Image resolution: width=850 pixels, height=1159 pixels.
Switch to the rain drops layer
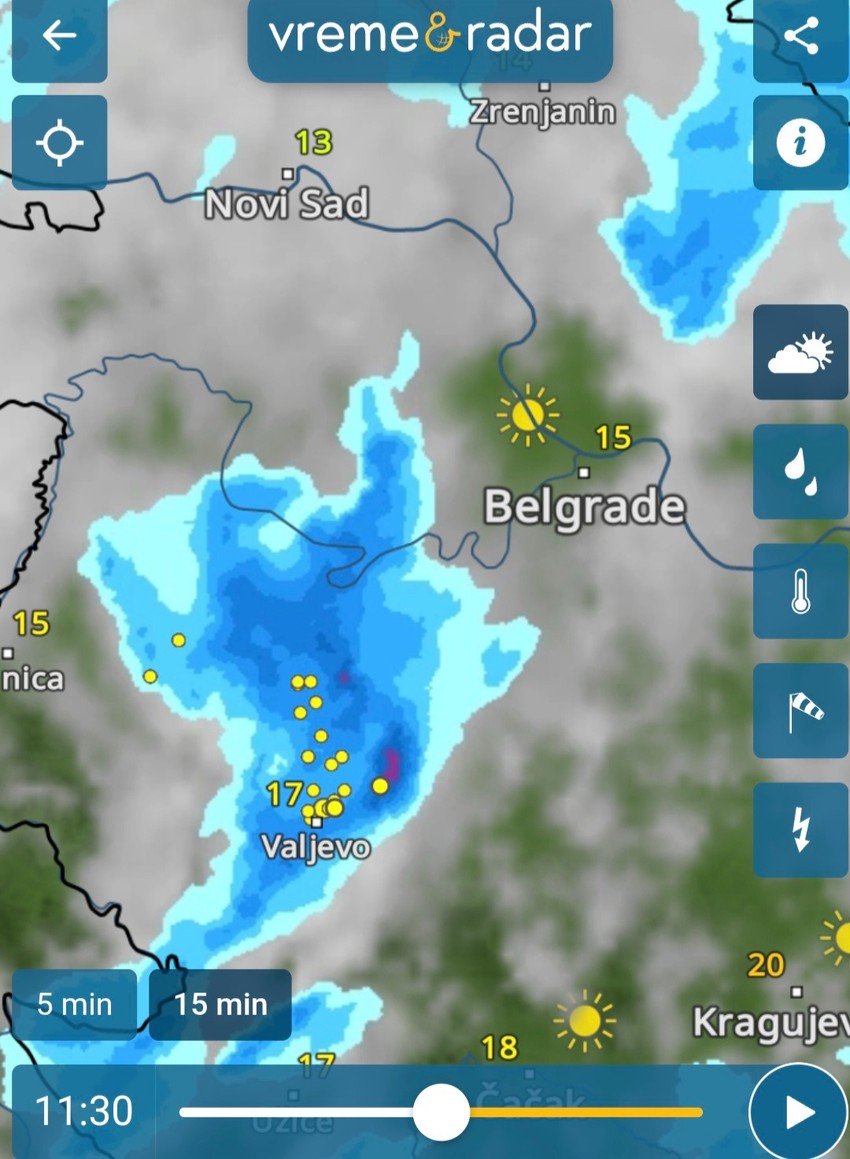pos(800,472)
